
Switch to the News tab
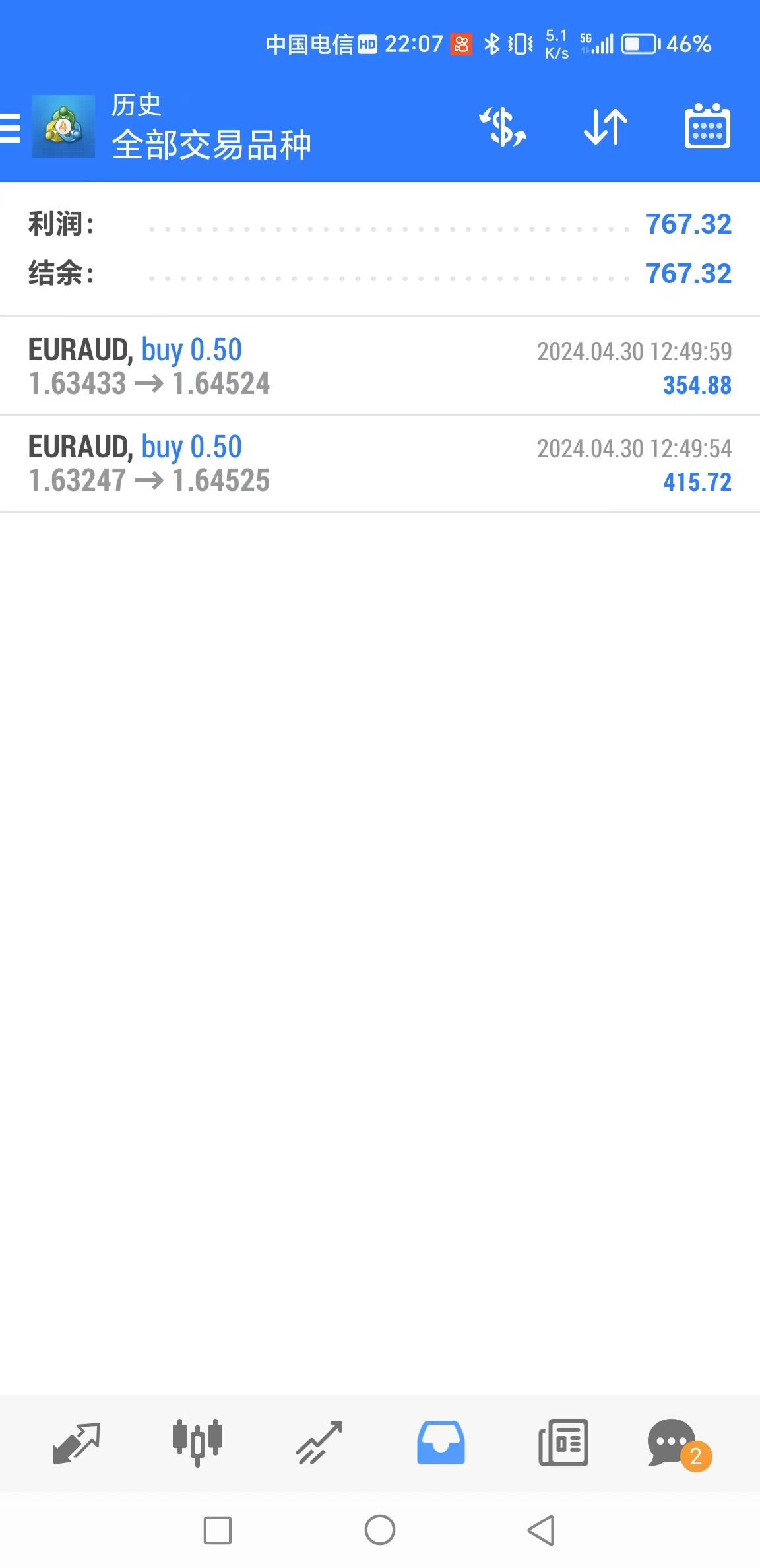click(563, 1443)
